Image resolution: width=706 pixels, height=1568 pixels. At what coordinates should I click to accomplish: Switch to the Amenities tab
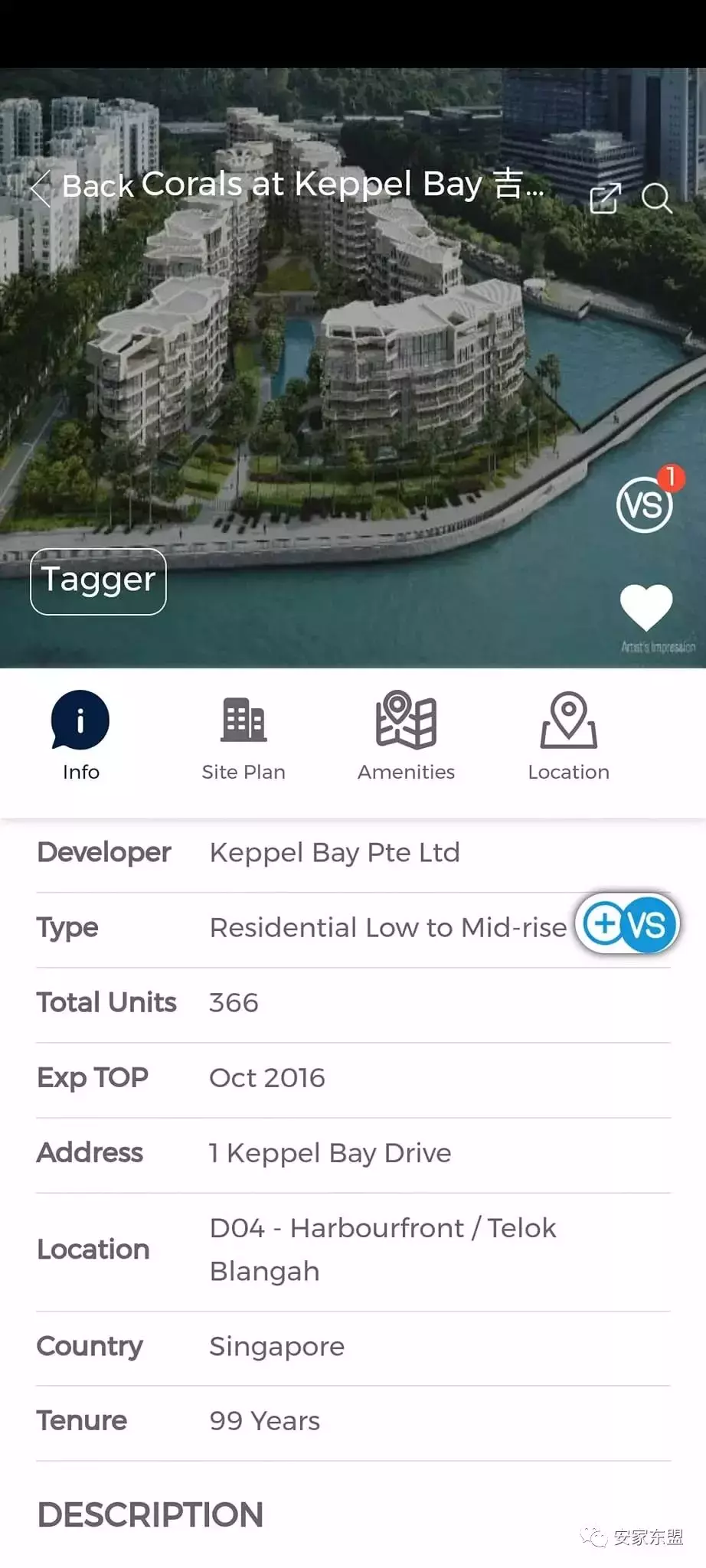pos(406,736)
